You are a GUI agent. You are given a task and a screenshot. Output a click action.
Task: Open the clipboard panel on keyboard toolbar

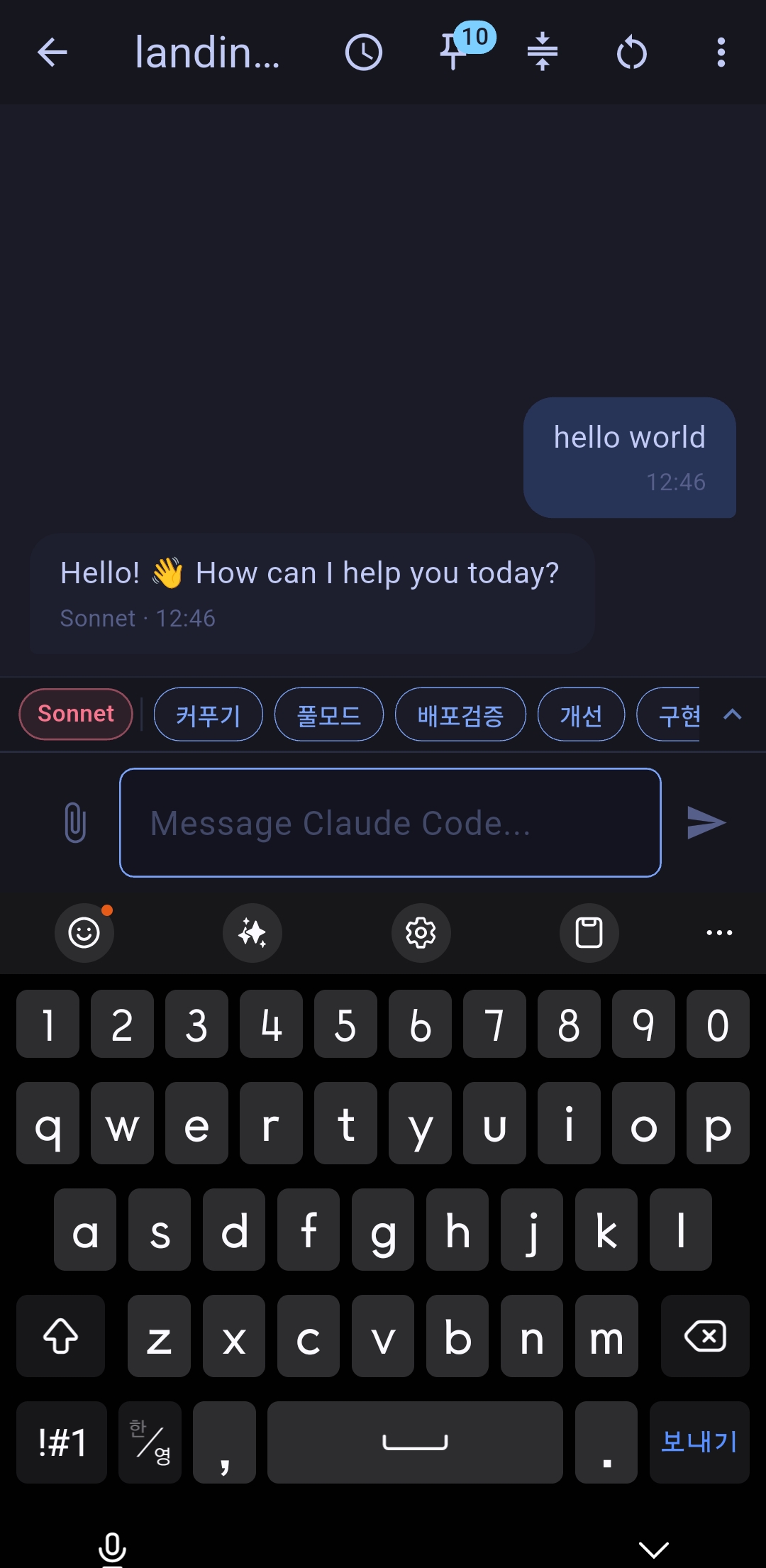click(589, 933)
